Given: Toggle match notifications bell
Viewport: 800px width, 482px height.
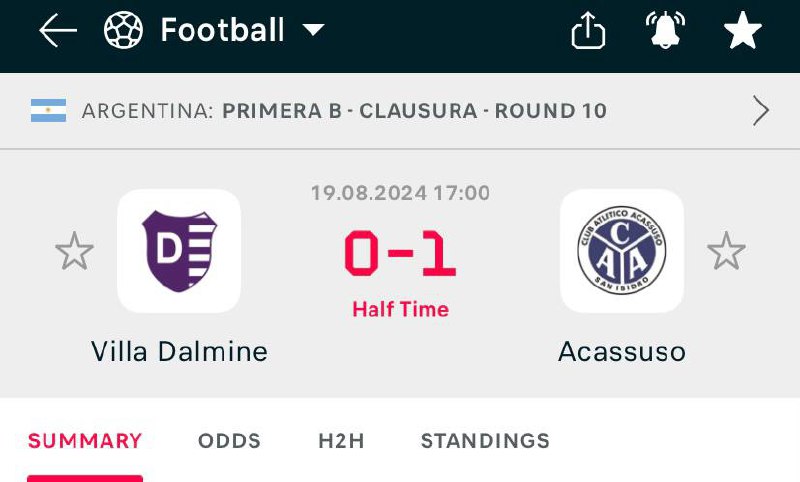Looking at the screenshot, I should coord(664,31).
